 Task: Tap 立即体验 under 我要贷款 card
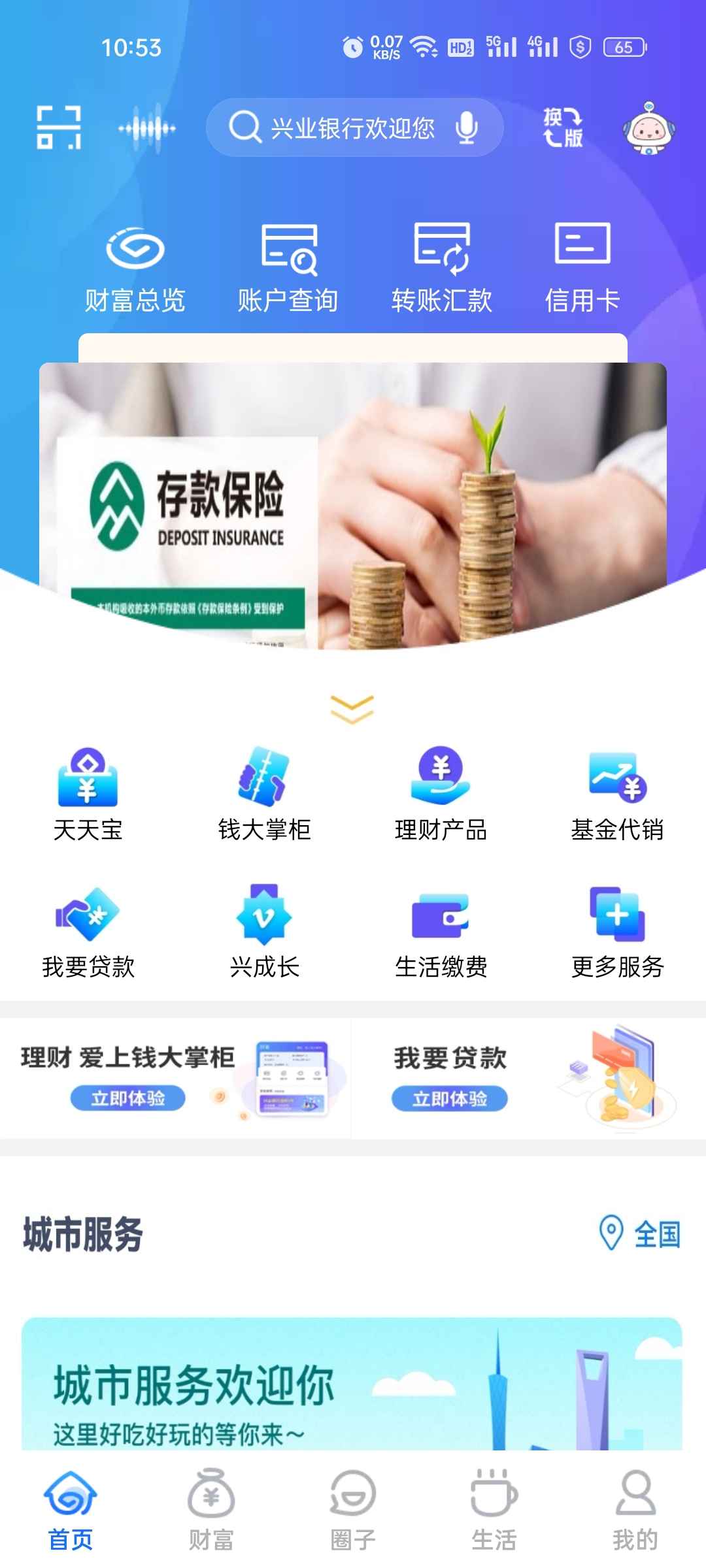click(x=450, y=1098)
